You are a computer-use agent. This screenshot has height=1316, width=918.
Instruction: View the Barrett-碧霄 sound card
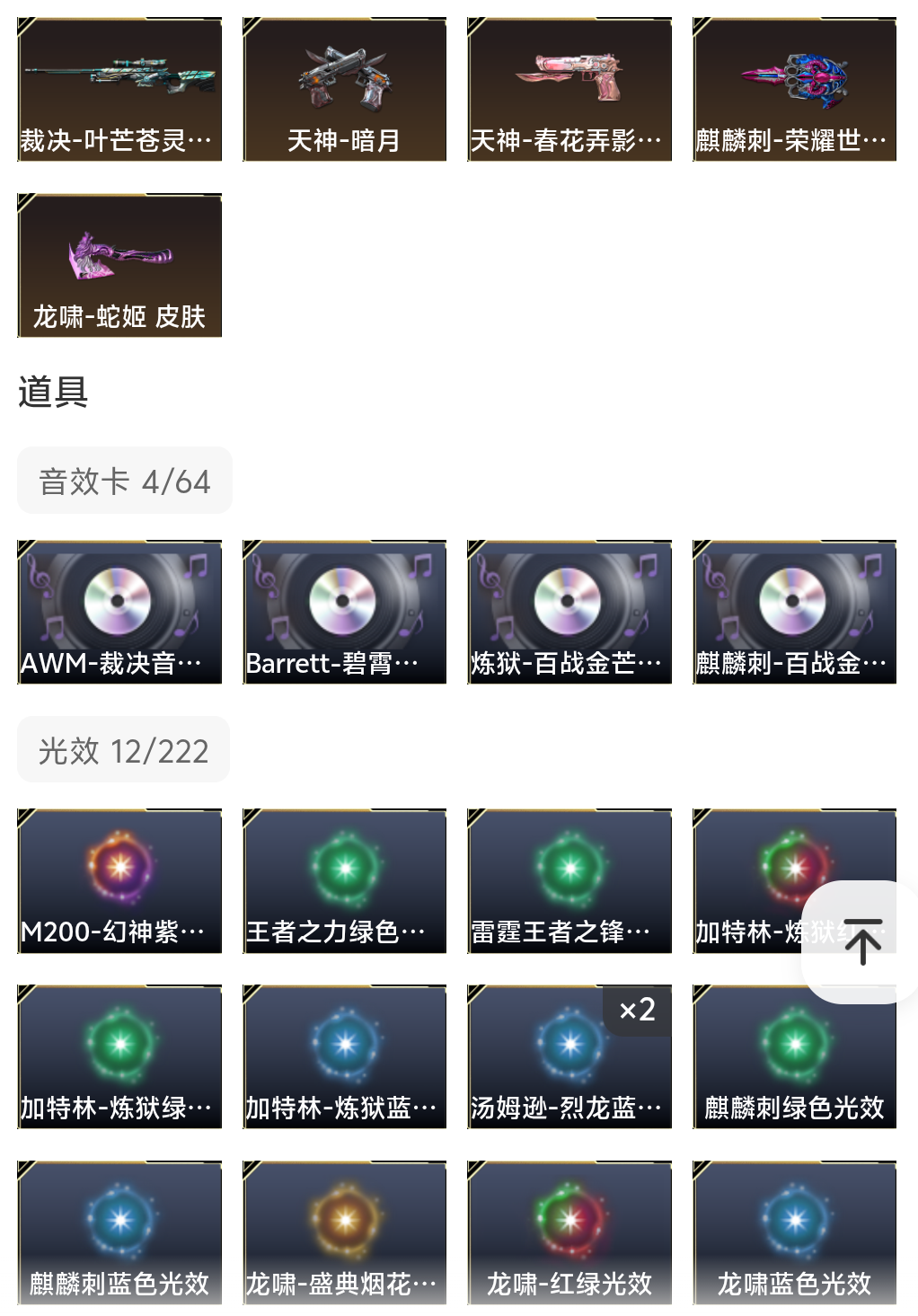point(344,612)
